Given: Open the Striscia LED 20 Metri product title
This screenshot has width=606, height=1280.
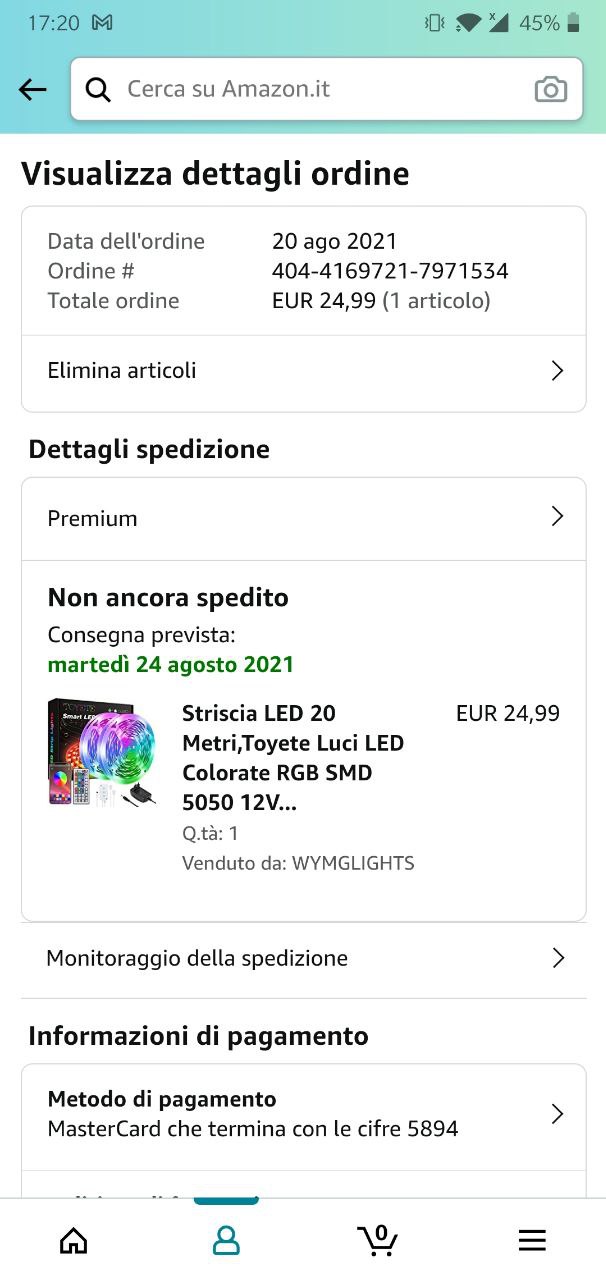Looking at the screenshot, I should 294,758.
